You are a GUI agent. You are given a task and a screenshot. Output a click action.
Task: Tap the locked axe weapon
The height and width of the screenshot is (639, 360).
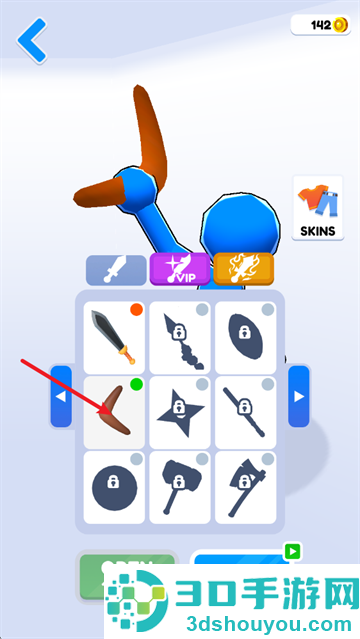245,487
